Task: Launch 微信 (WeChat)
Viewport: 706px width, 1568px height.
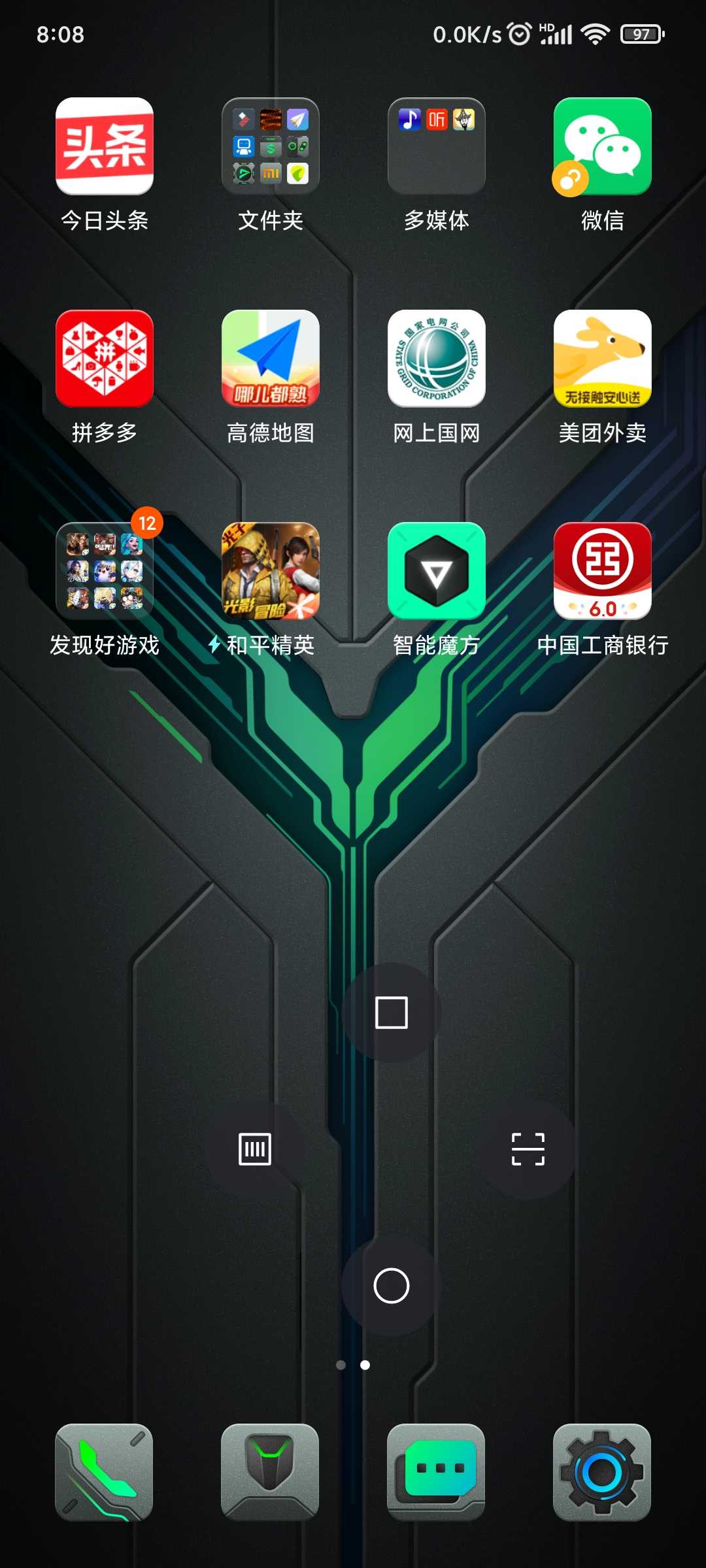Action: click(603, 146)
